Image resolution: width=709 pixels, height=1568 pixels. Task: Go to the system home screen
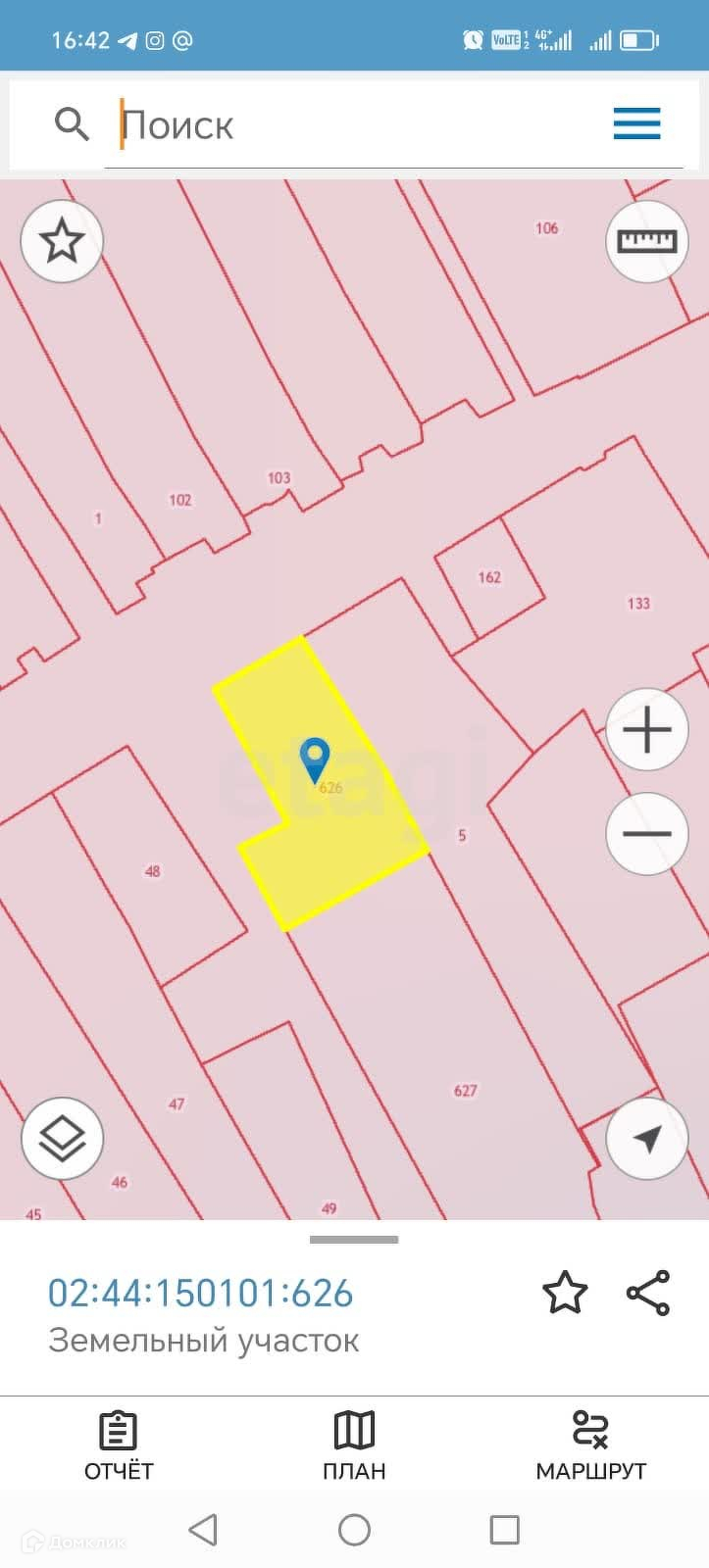tap(354, 1530)
